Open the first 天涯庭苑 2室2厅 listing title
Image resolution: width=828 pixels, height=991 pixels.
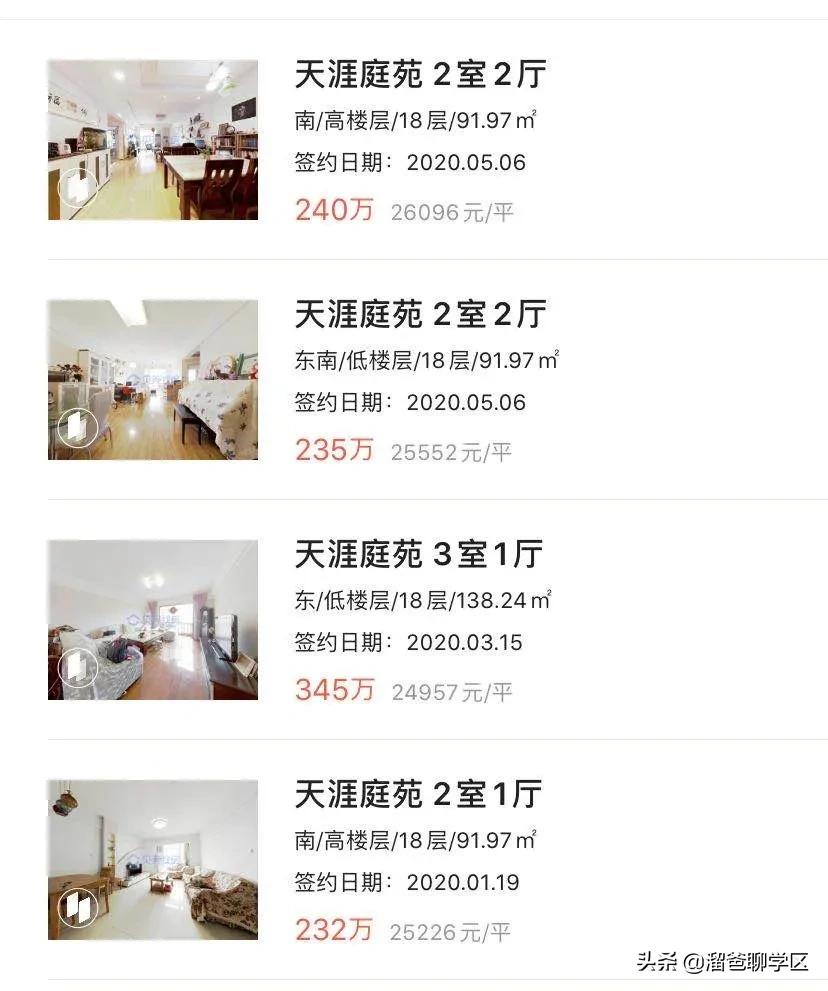(418, 75)
